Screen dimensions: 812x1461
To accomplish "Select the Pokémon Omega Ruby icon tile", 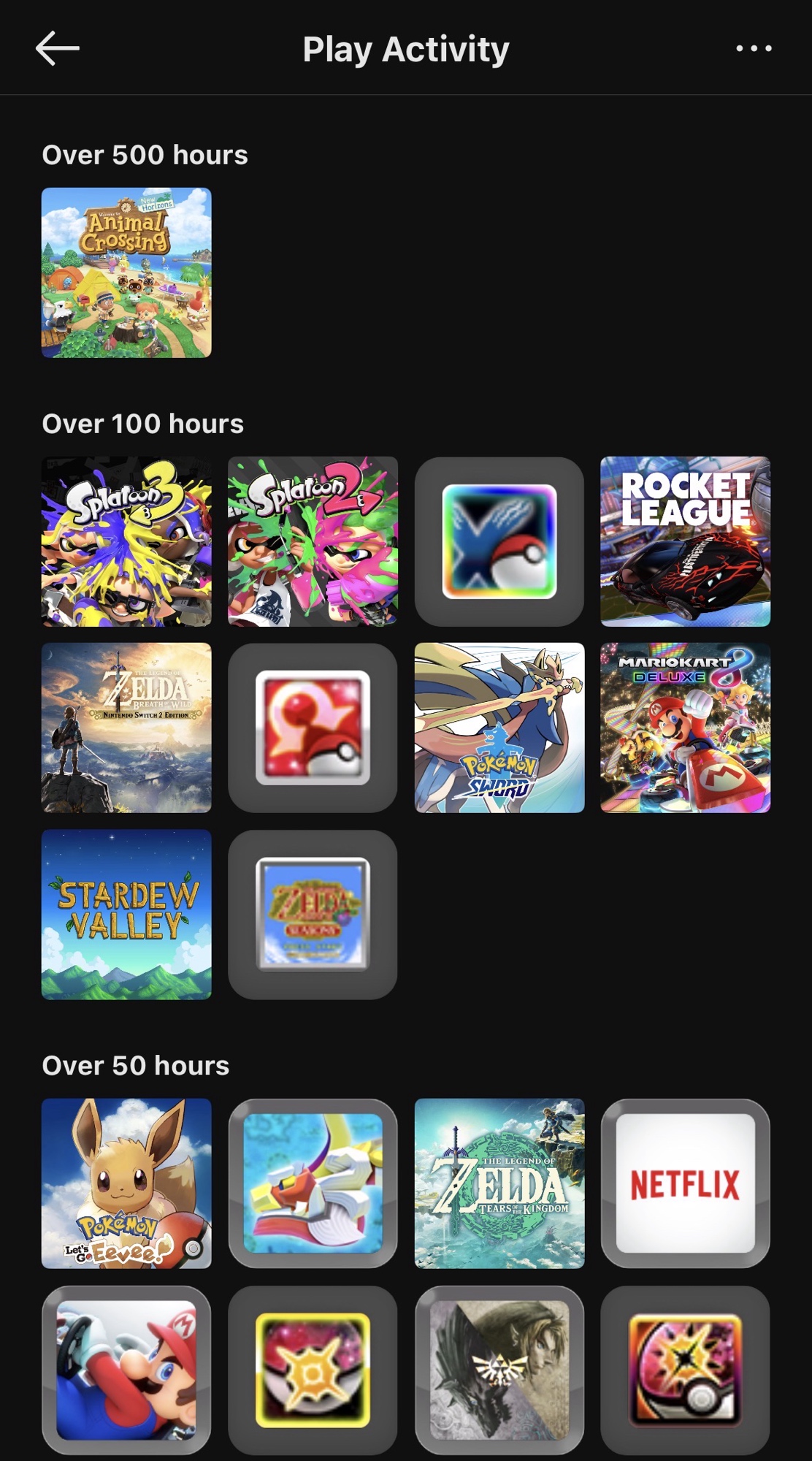I will (x=313, y=728).
